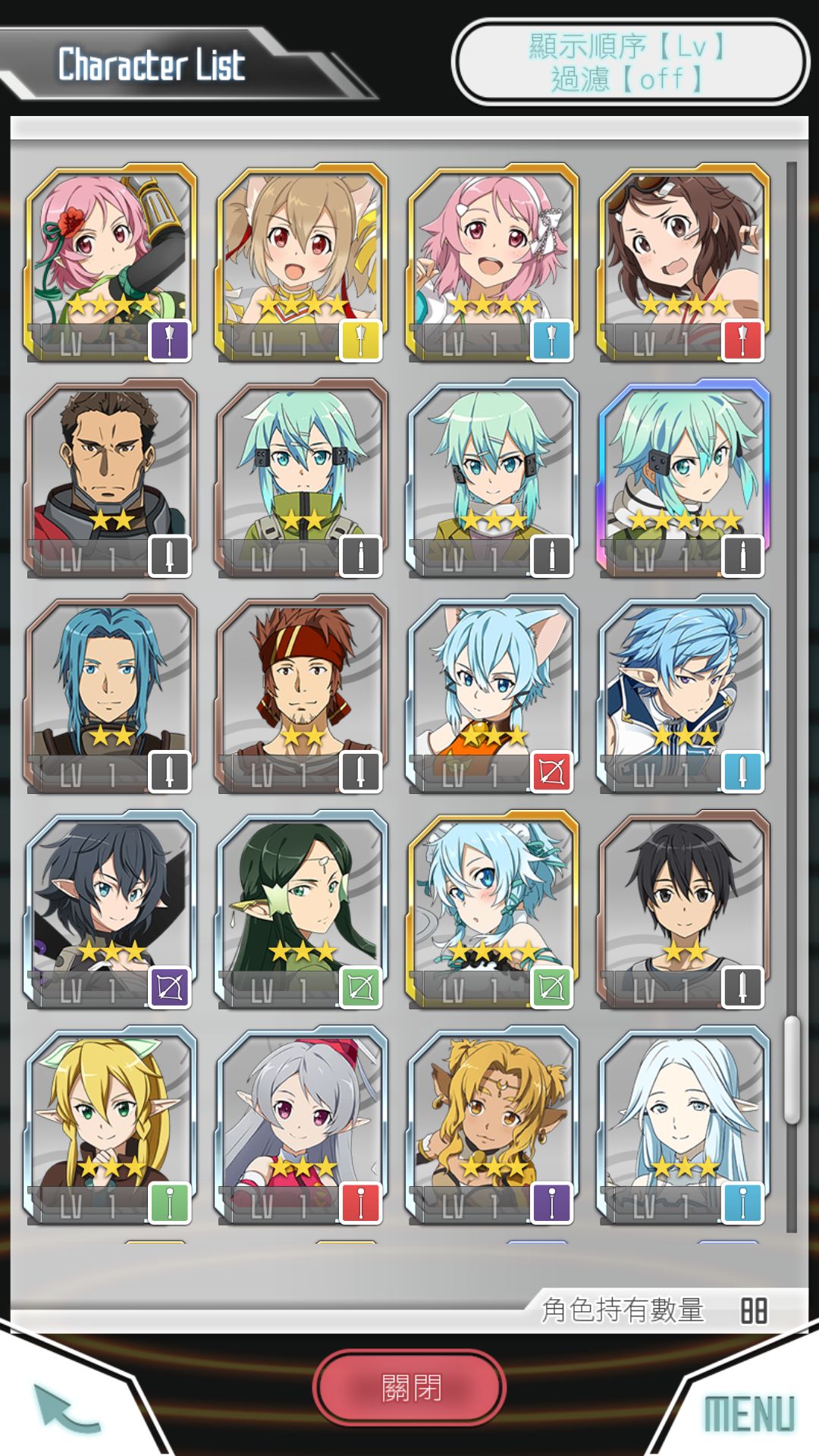819x1456 pixels.
Task: Click the yellow mace icon on Silica's card
Action: click(362, 340)
